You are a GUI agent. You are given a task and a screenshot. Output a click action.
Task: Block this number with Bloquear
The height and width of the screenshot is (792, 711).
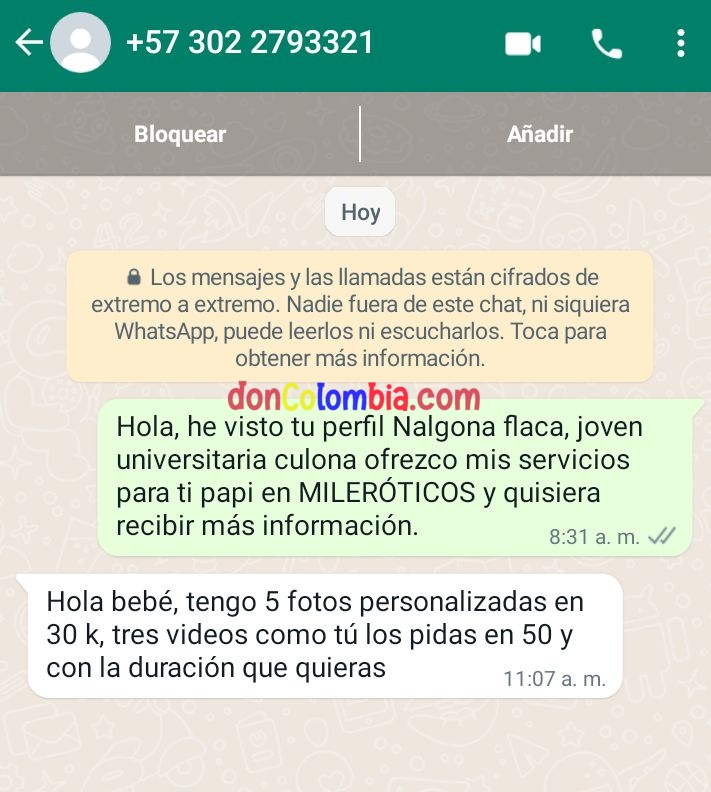tap(180, 134)
